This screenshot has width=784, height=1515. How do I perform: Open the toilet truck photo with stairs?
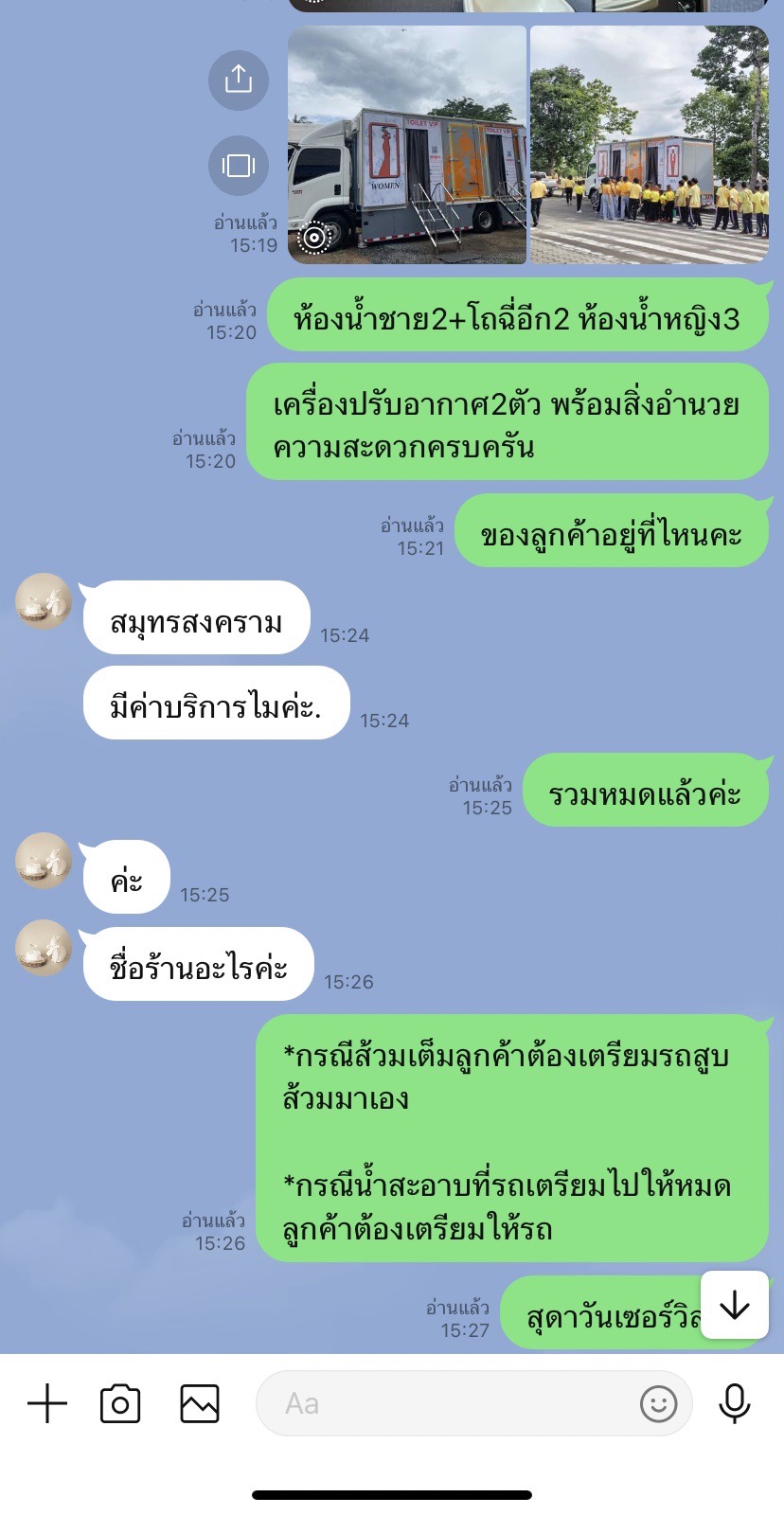click(x=407, y=145)
